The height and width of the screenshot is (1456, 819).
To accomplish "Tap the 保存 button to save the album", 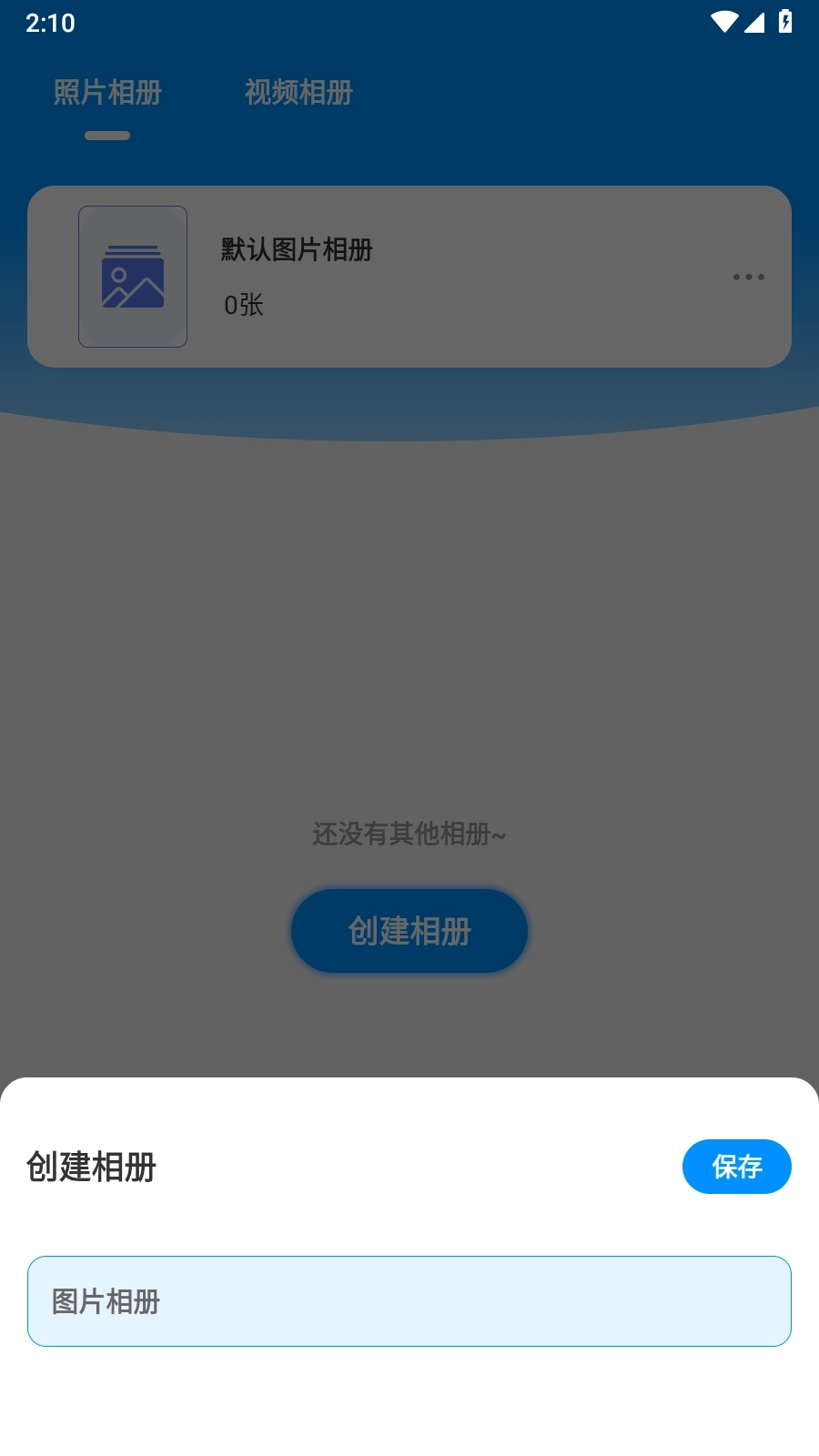I will coord(737,1166).
